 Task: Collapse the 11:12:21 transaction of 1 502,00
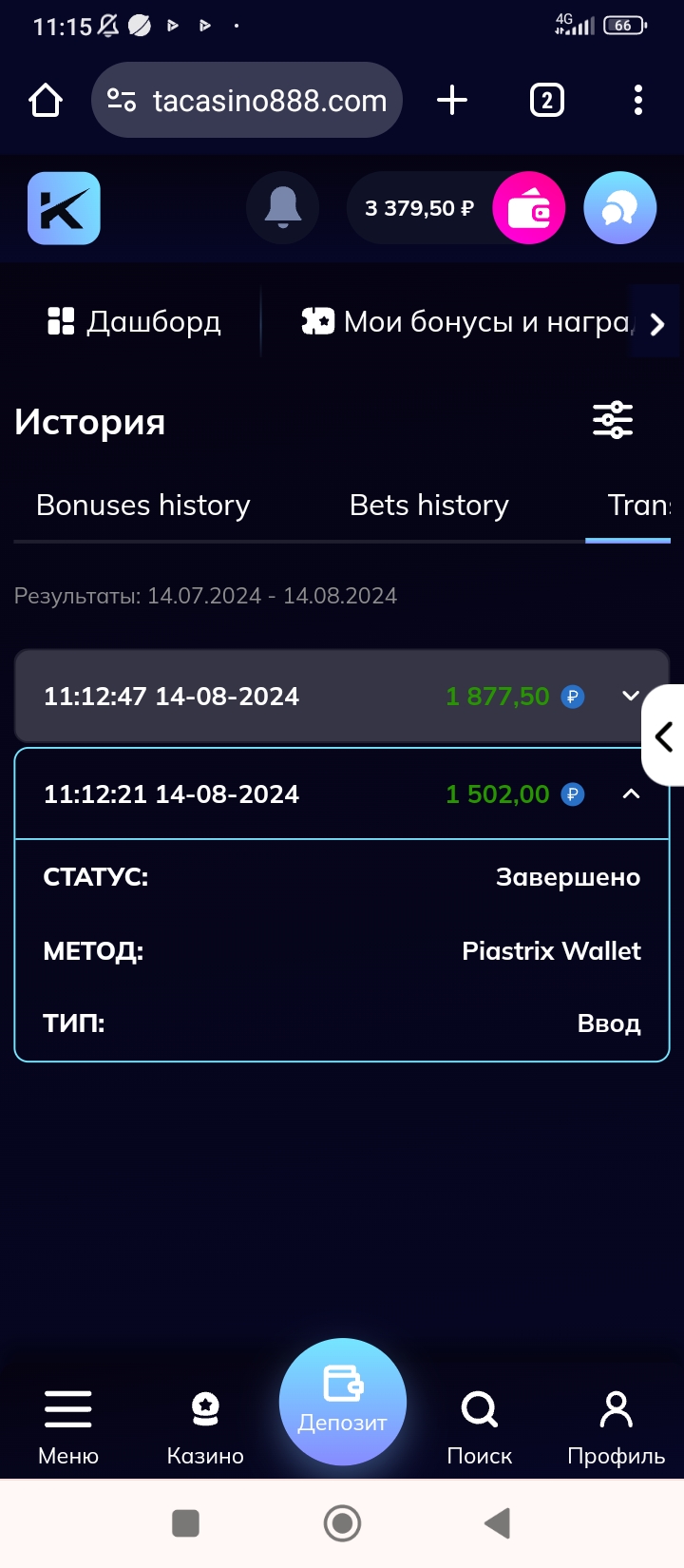click(x=342, y=794)
